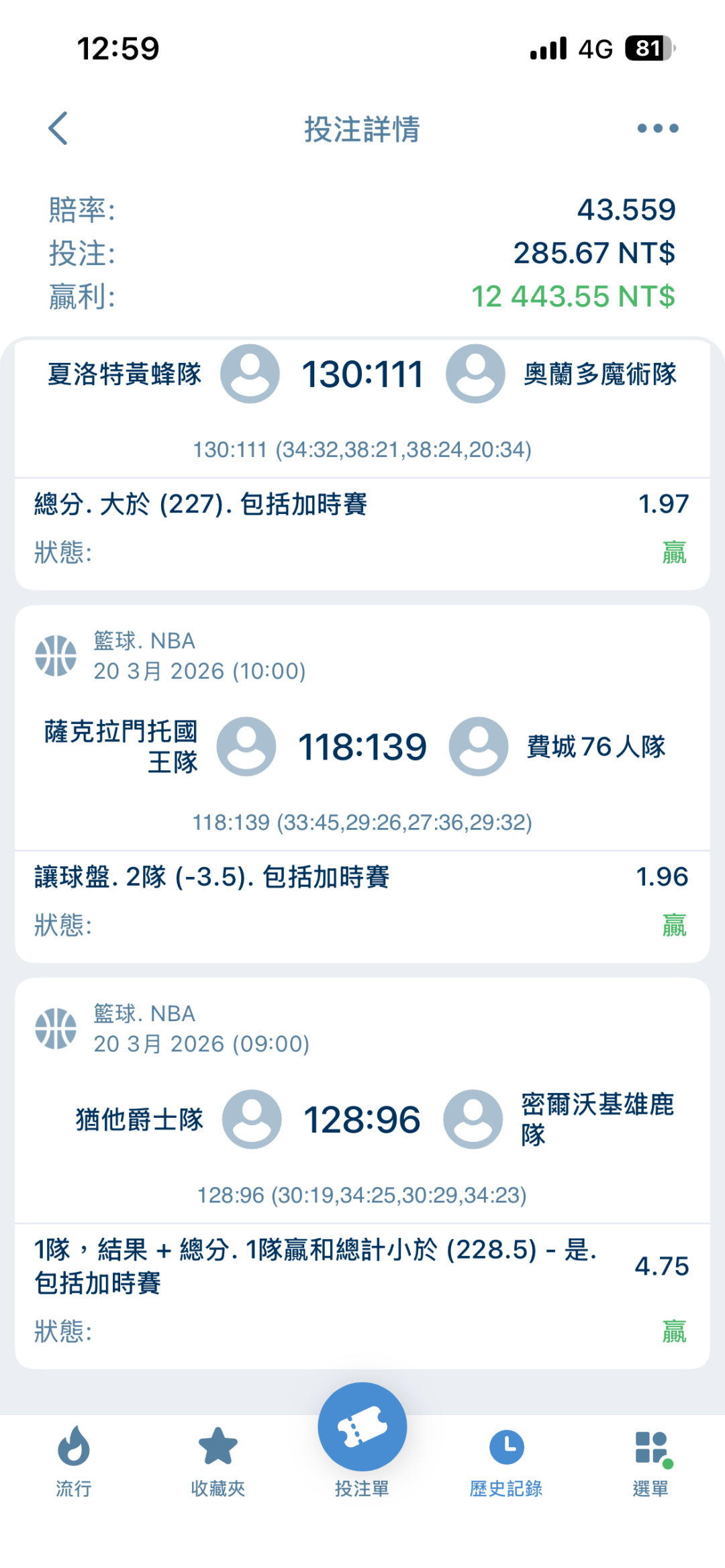This screenshot has width=725, height=1568.
Task: Open the three-dot overflow menu
Action: click(657, 128)
